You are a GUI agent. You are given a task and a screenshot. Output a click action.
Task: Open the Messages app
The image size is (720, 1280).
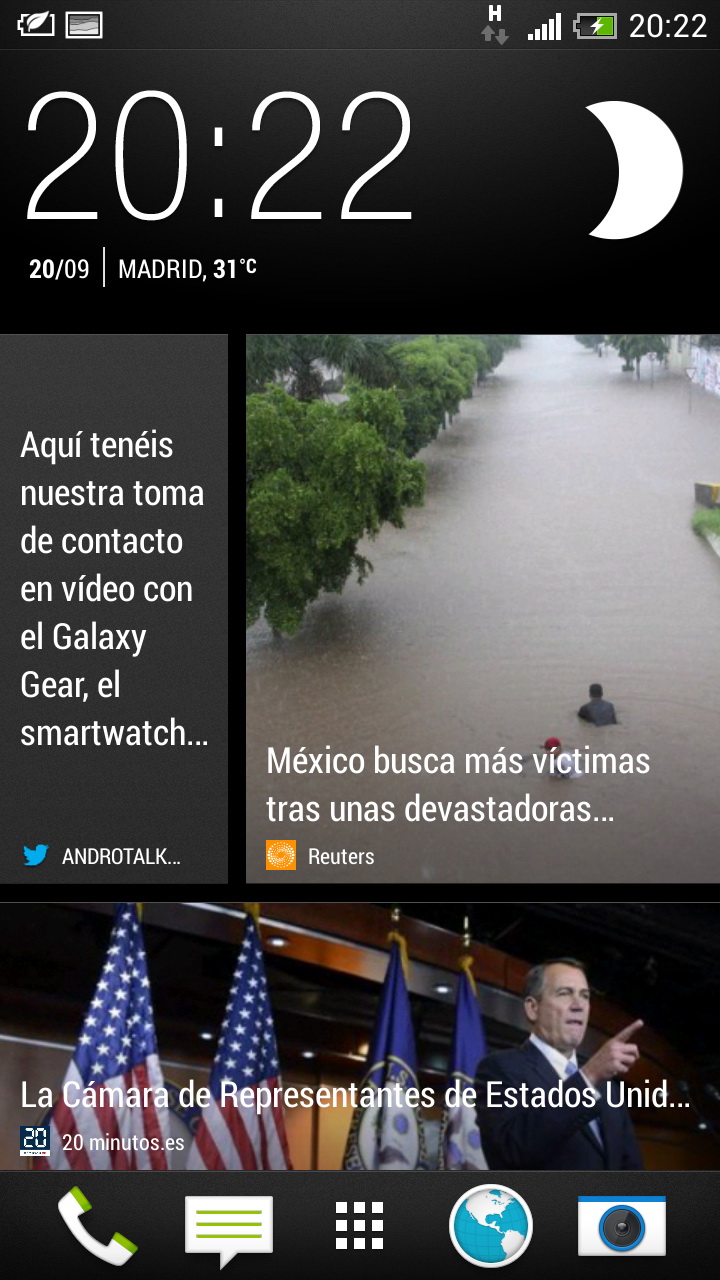(228, 1225)
